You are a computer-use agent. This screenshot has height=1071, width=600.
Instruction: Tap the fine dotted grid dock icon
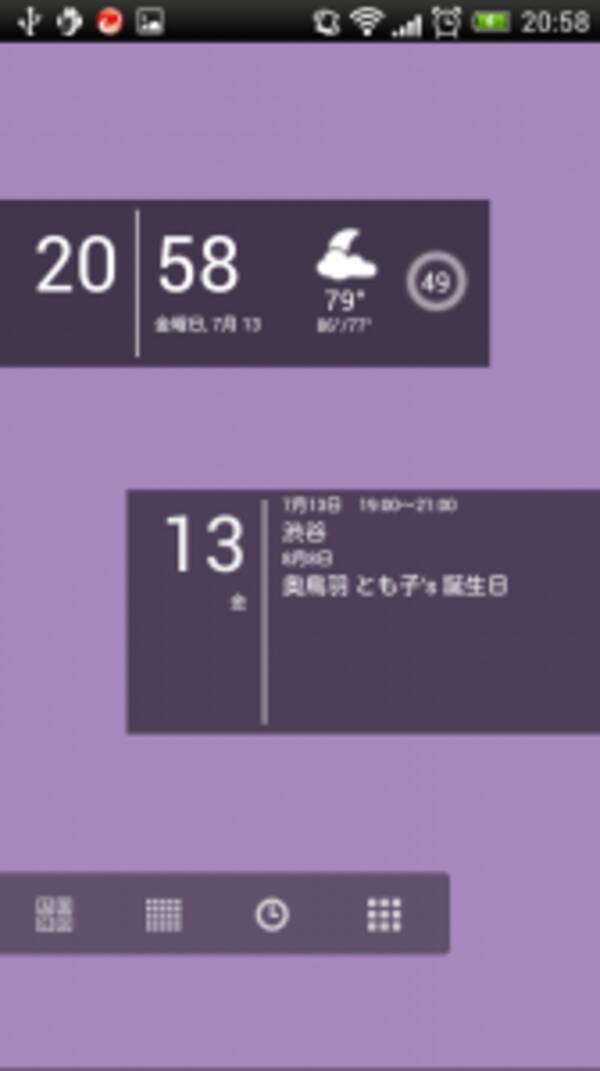click(163, 914)
